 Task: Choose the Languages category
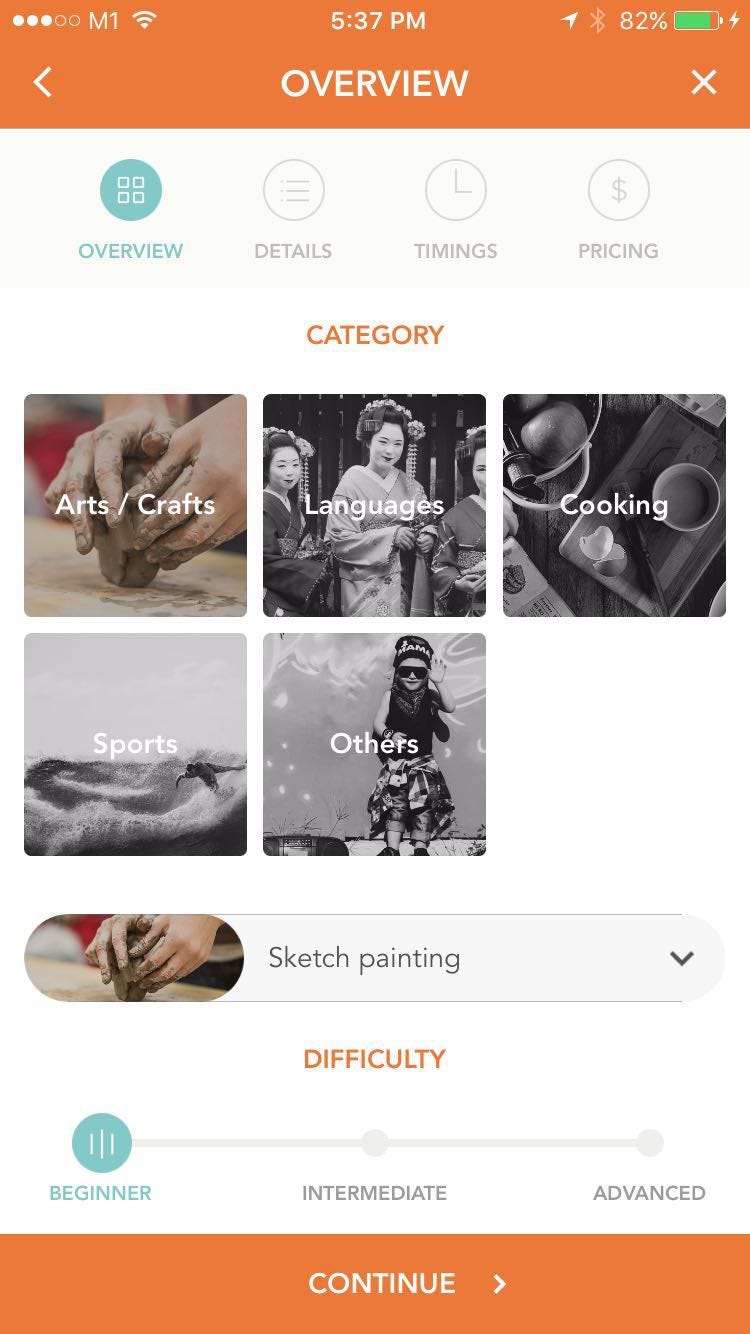tap(374, 505)
